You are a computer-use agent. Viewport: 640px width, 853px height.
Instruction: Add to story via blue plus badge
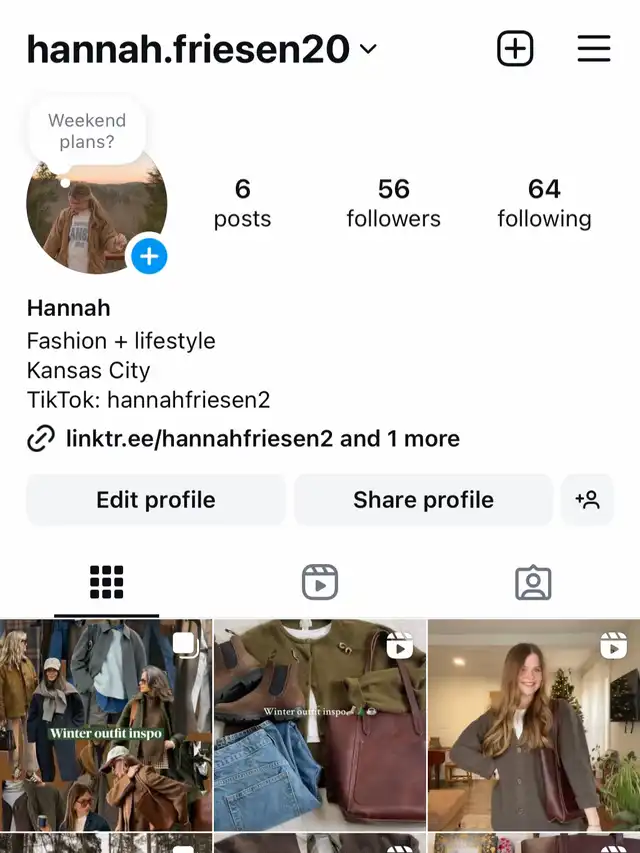click(x=149, y=256)
